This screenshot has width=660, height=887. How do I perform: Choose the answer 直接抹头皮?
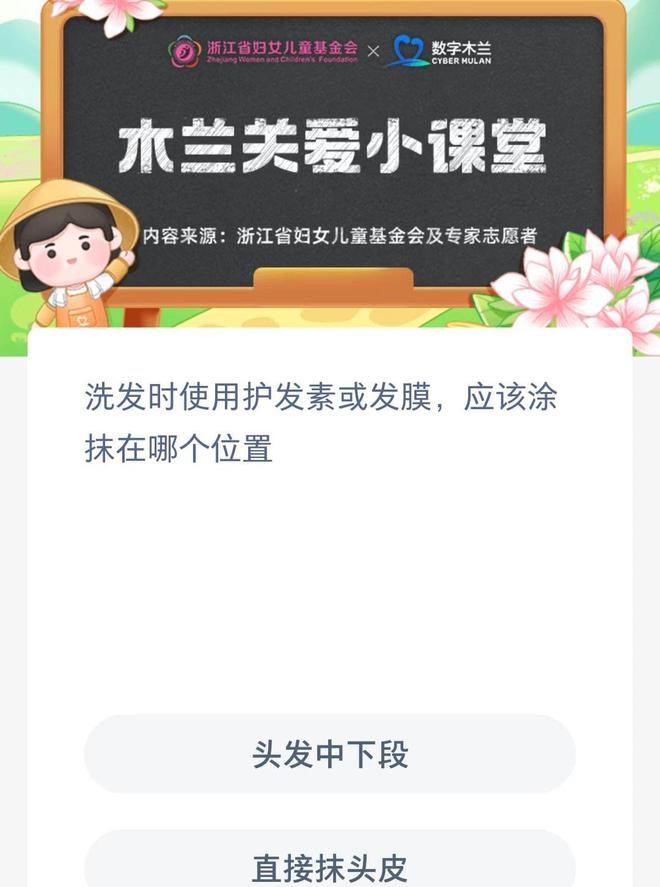point(330,866)
